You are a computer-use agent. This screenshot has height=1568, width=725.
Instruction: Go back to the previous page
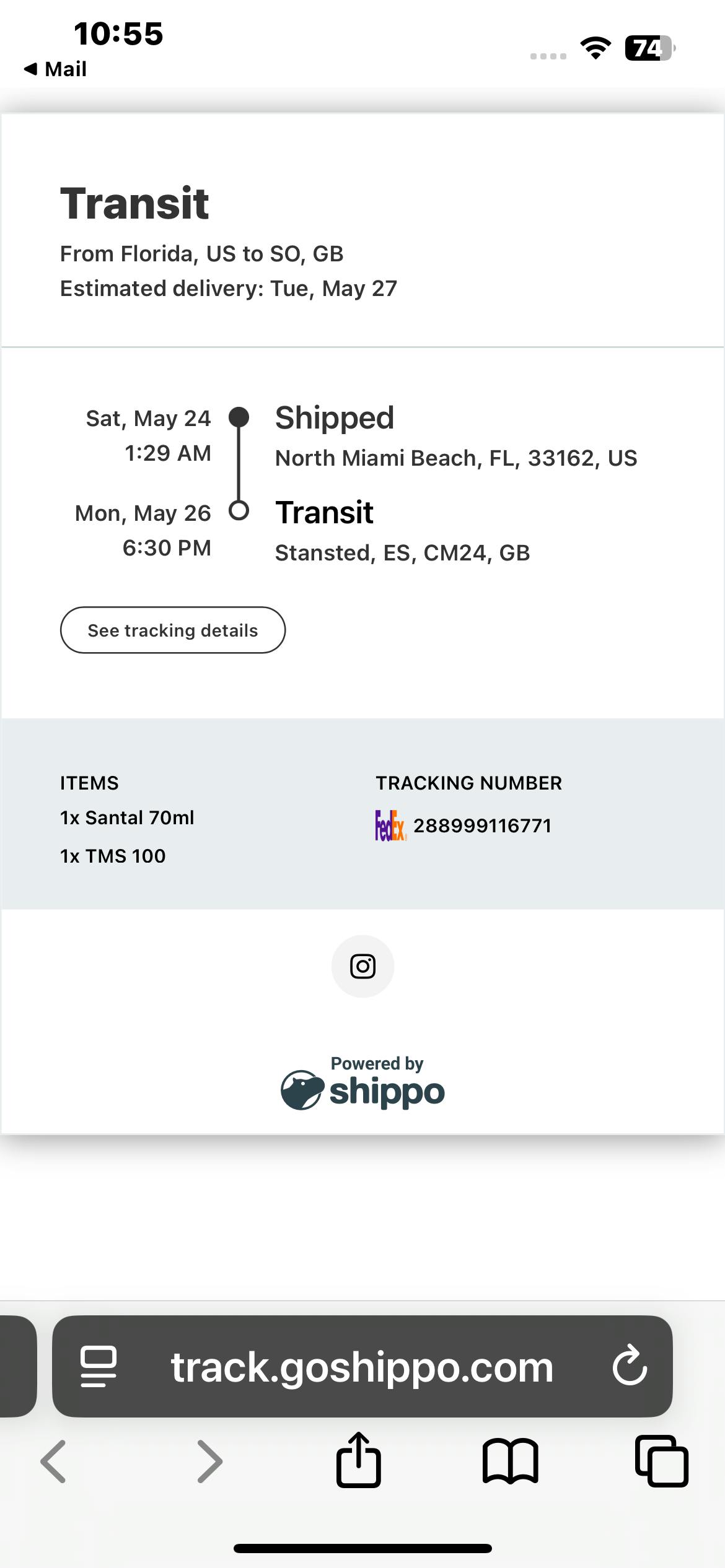(53, 1461)
